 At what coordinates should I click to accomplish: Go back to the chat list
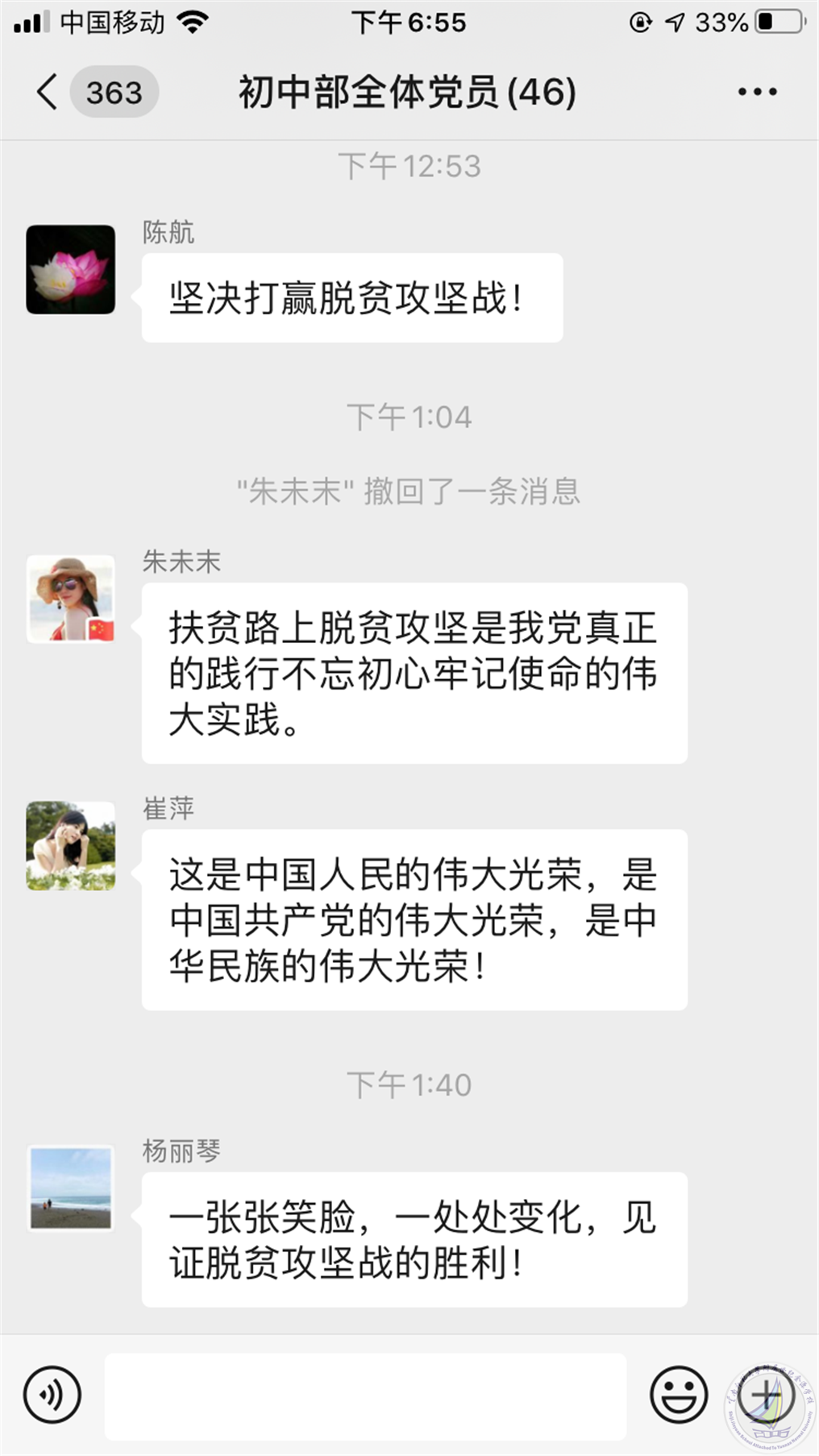[x=48, y=92]
